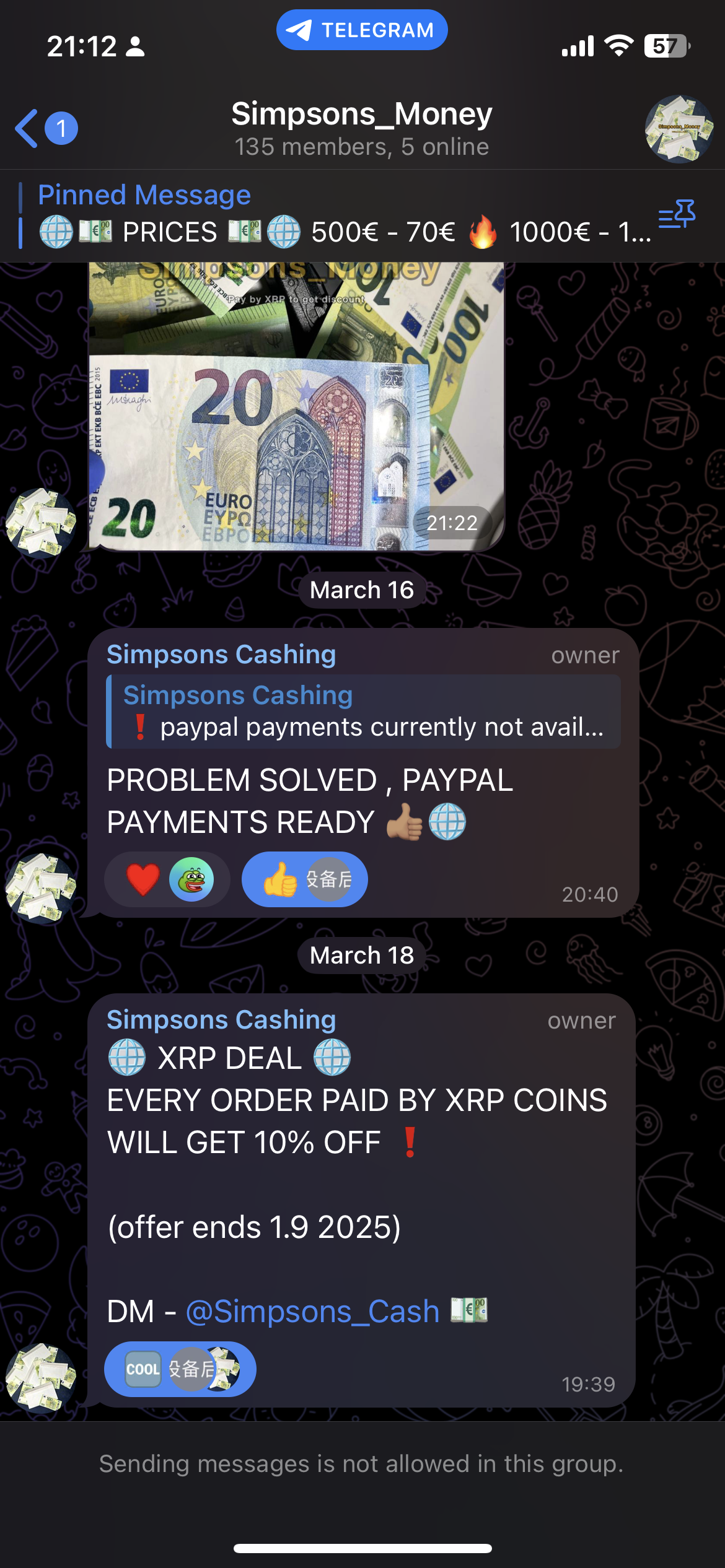Screen dimensions: 725x1568
Task: Open the Simpsons_Money group info header
Action: (x=361, y=128)
